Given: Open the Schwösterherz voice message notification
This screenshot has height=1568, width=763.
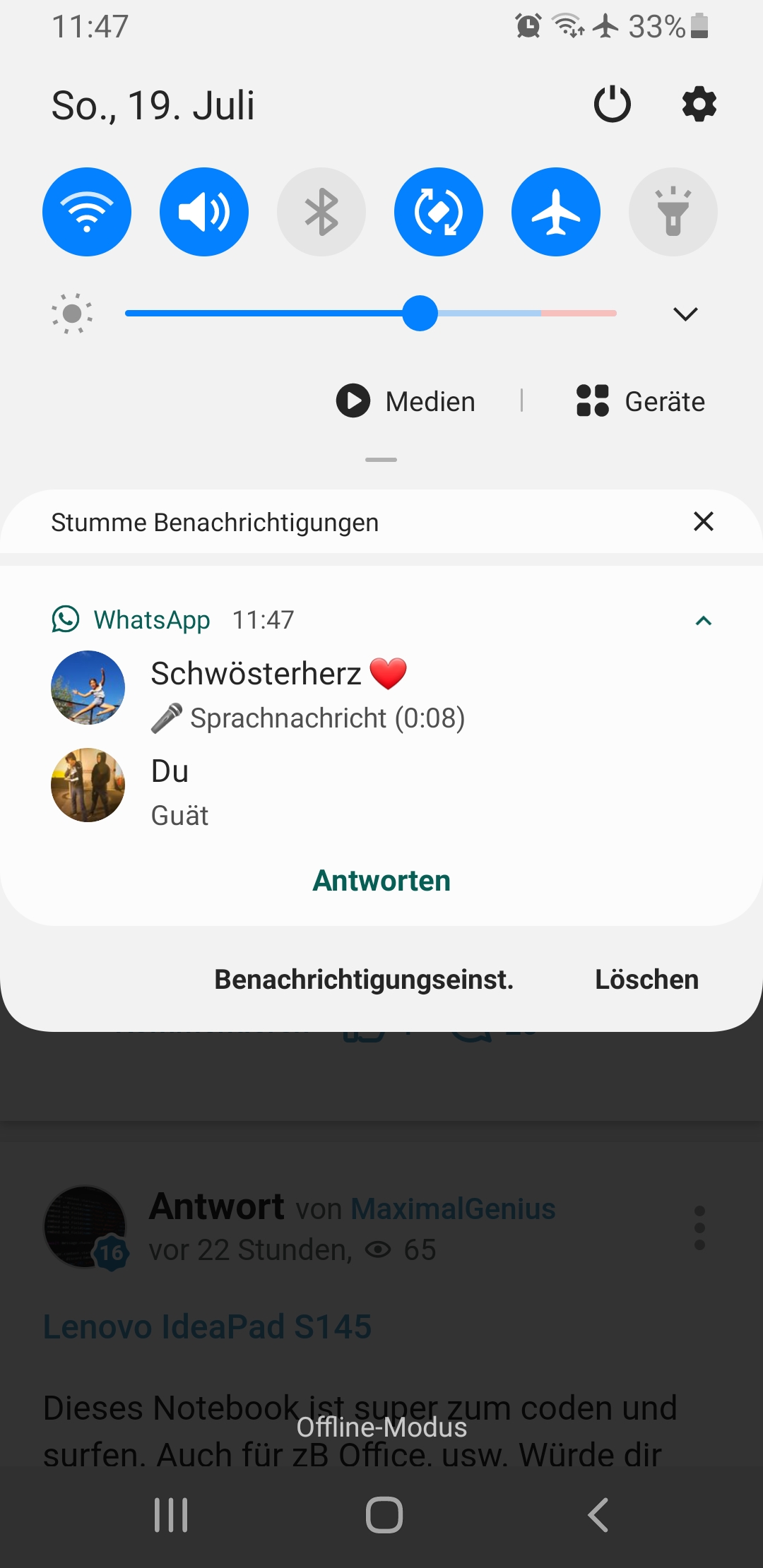Looking at the screenshot, I should pos(308,696).
